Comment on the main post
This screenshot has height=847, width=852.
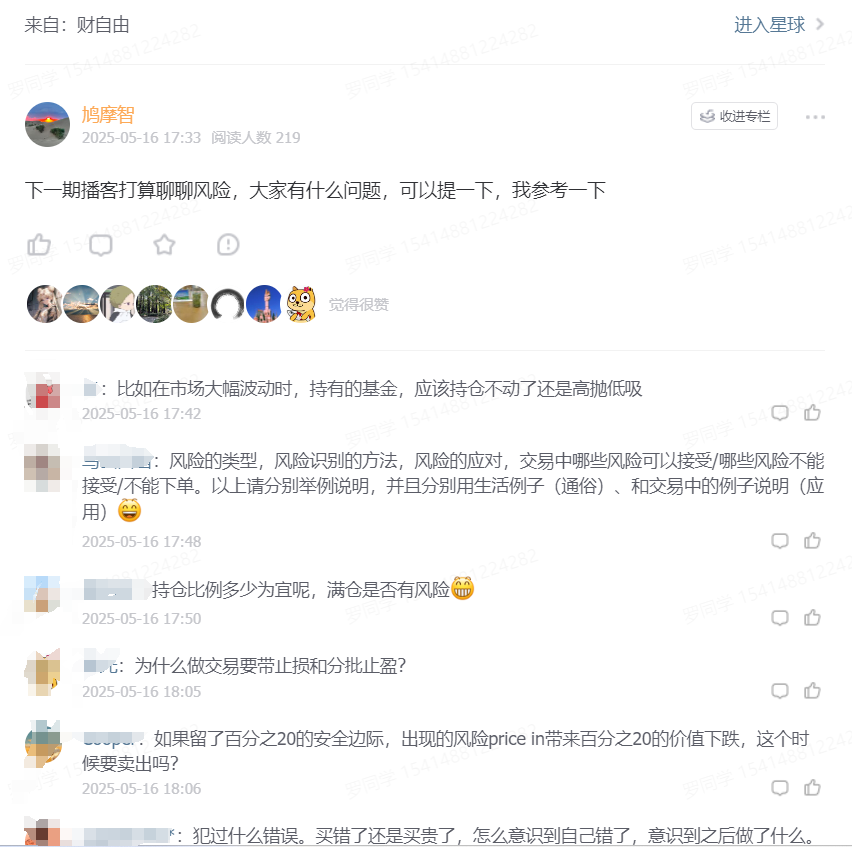101,244
